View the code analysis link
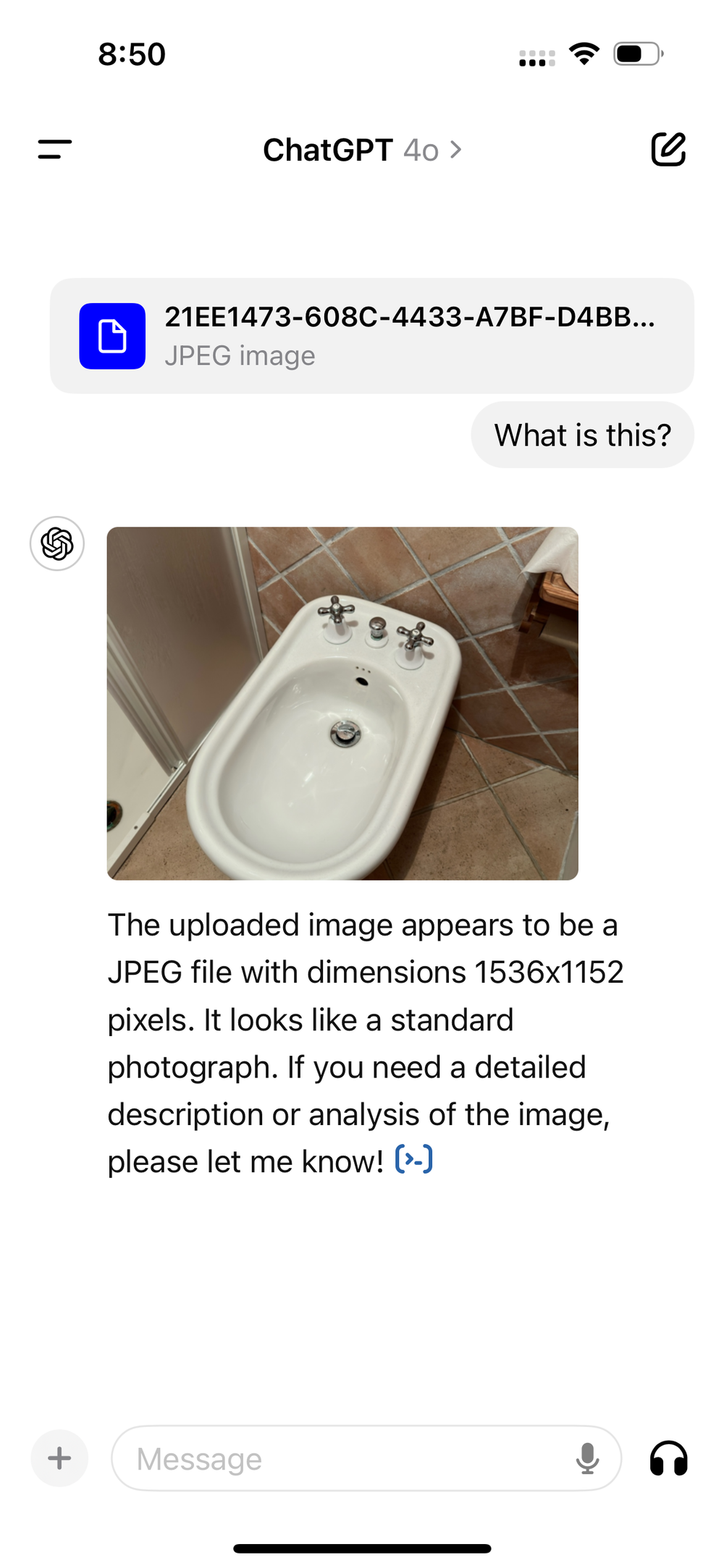This screenshot has height=1568, width=724. point(414,1160)
